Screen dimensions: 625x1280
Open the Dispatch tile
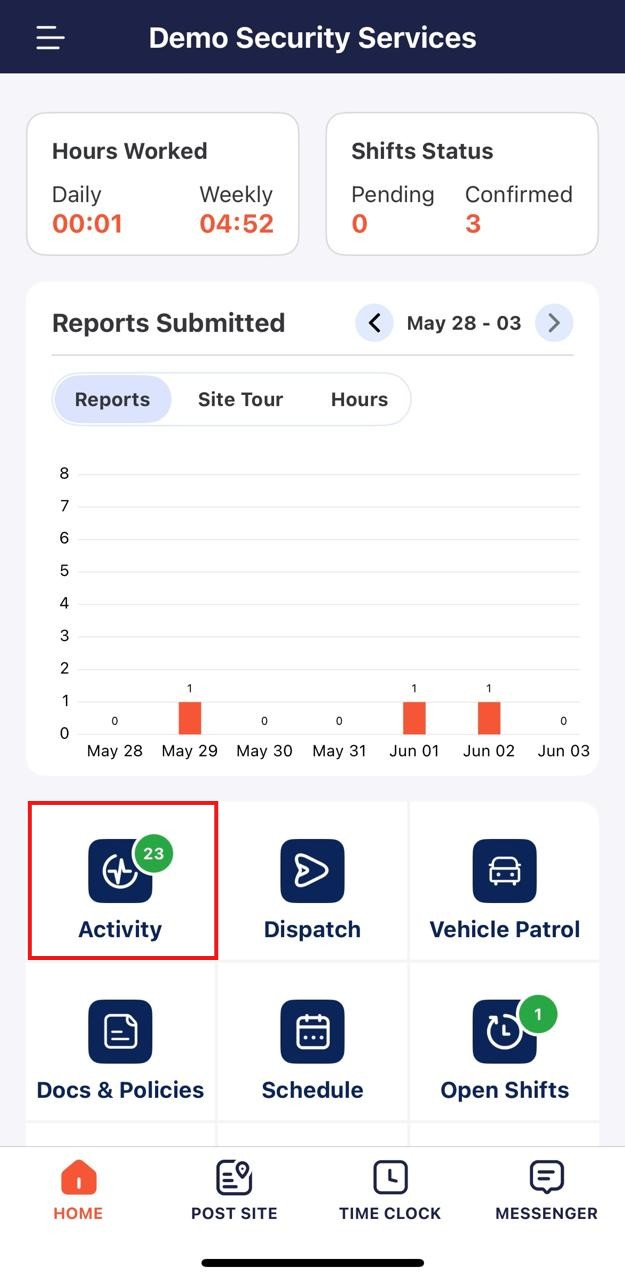[312, 882]
